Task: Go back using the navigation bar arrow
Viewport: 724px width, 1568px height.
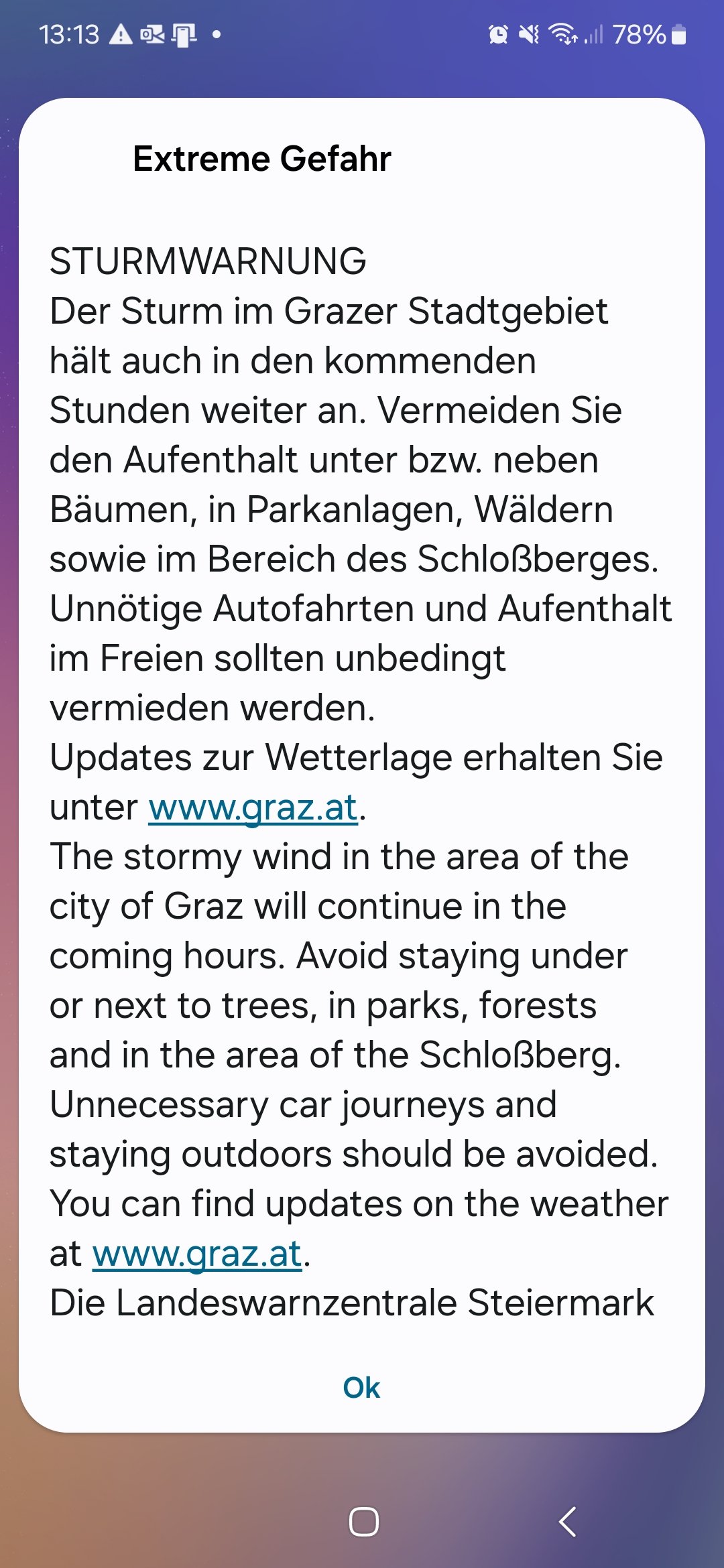Action: click(567, 1522)
